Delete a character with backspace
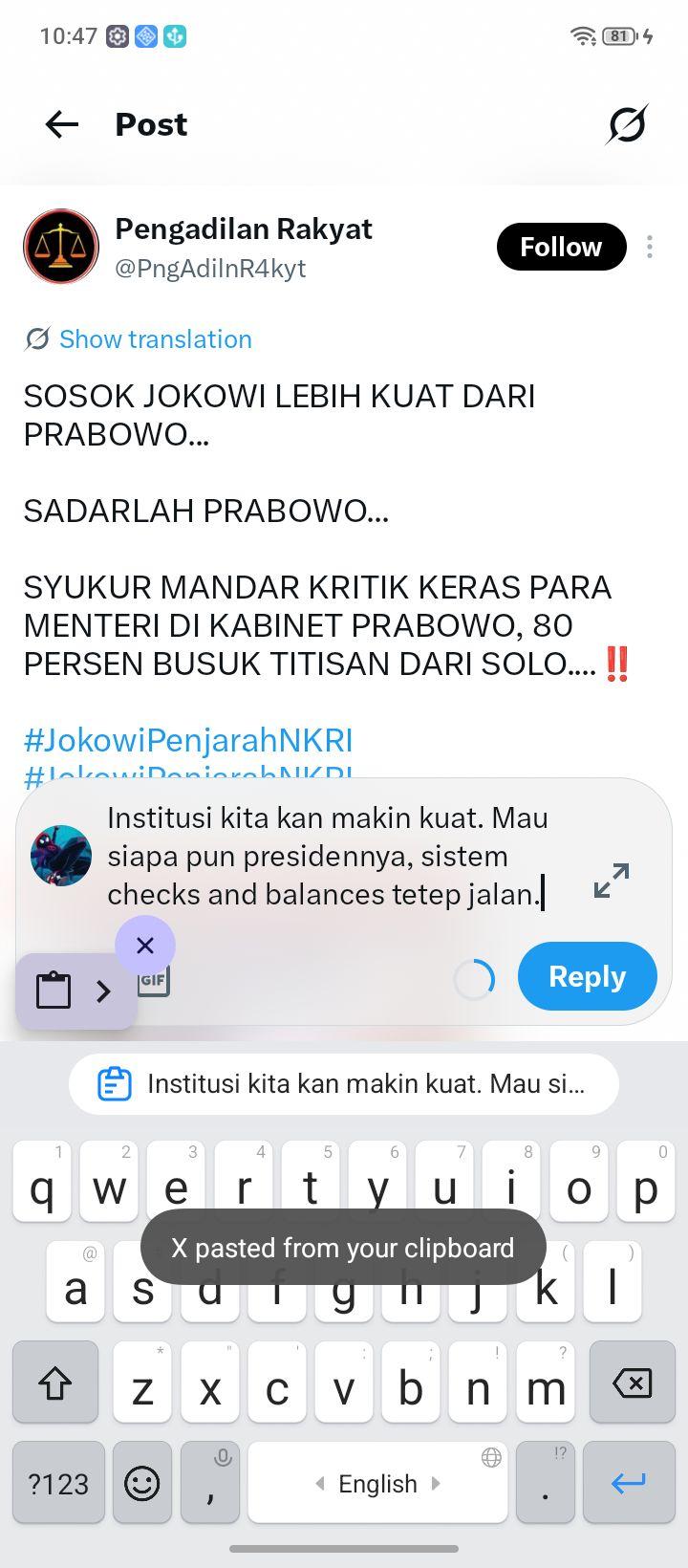688x1568 pixels. [632, 1383]
